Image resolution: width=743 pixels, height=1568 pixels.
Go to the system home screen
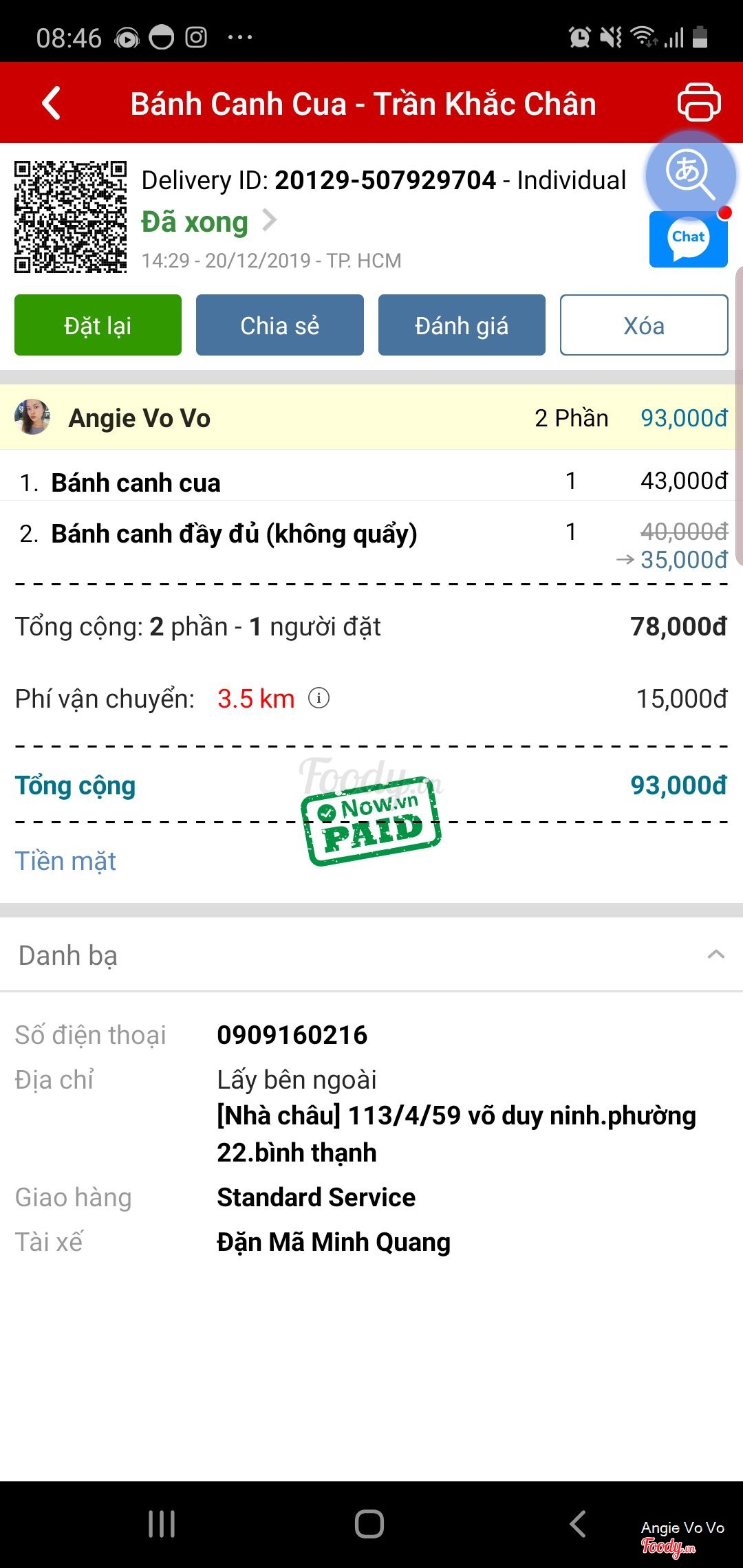click(x=369, y=1524)
